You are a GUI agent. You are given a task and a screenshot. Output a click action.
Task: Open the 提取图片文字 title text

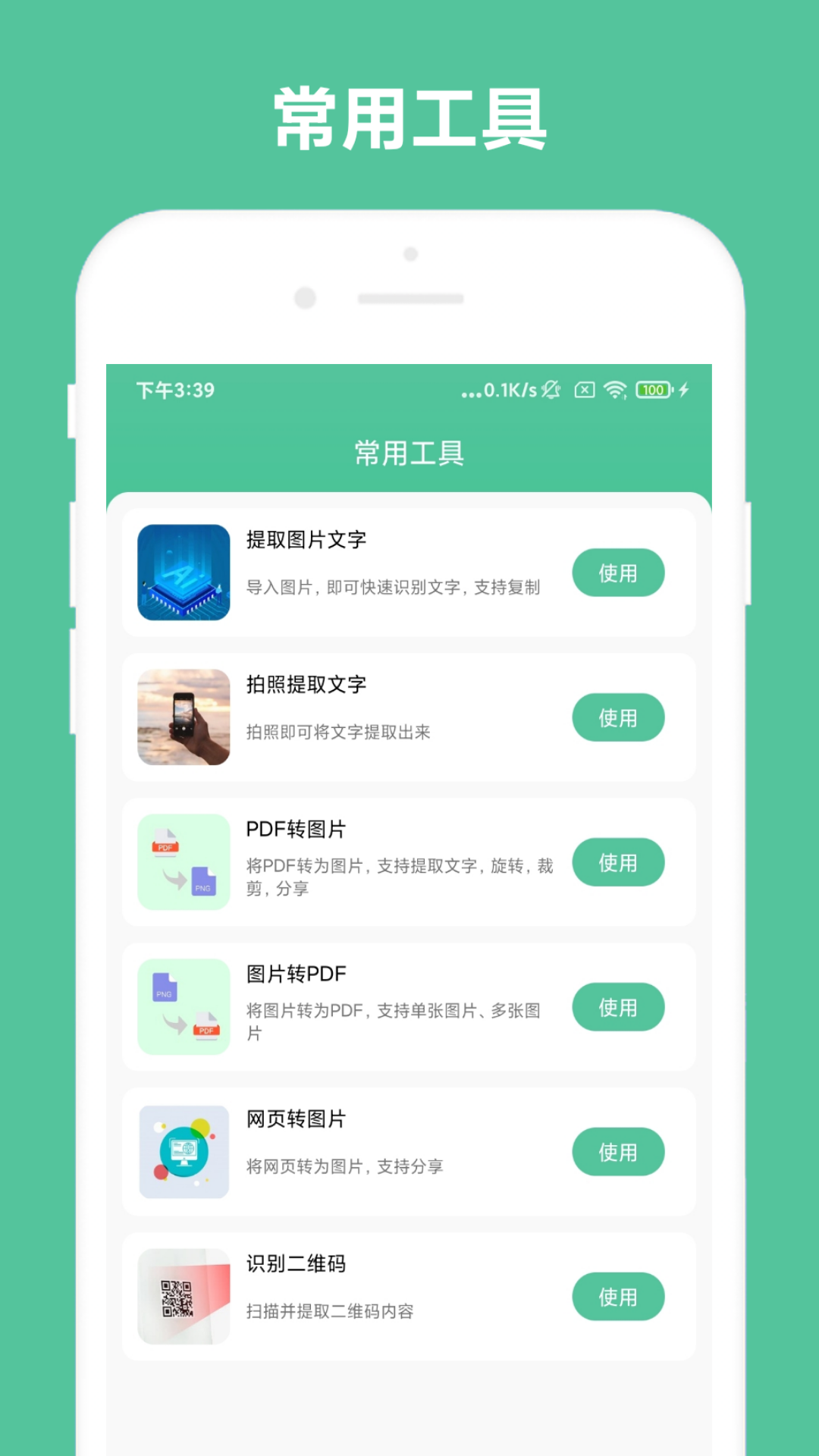306,541
